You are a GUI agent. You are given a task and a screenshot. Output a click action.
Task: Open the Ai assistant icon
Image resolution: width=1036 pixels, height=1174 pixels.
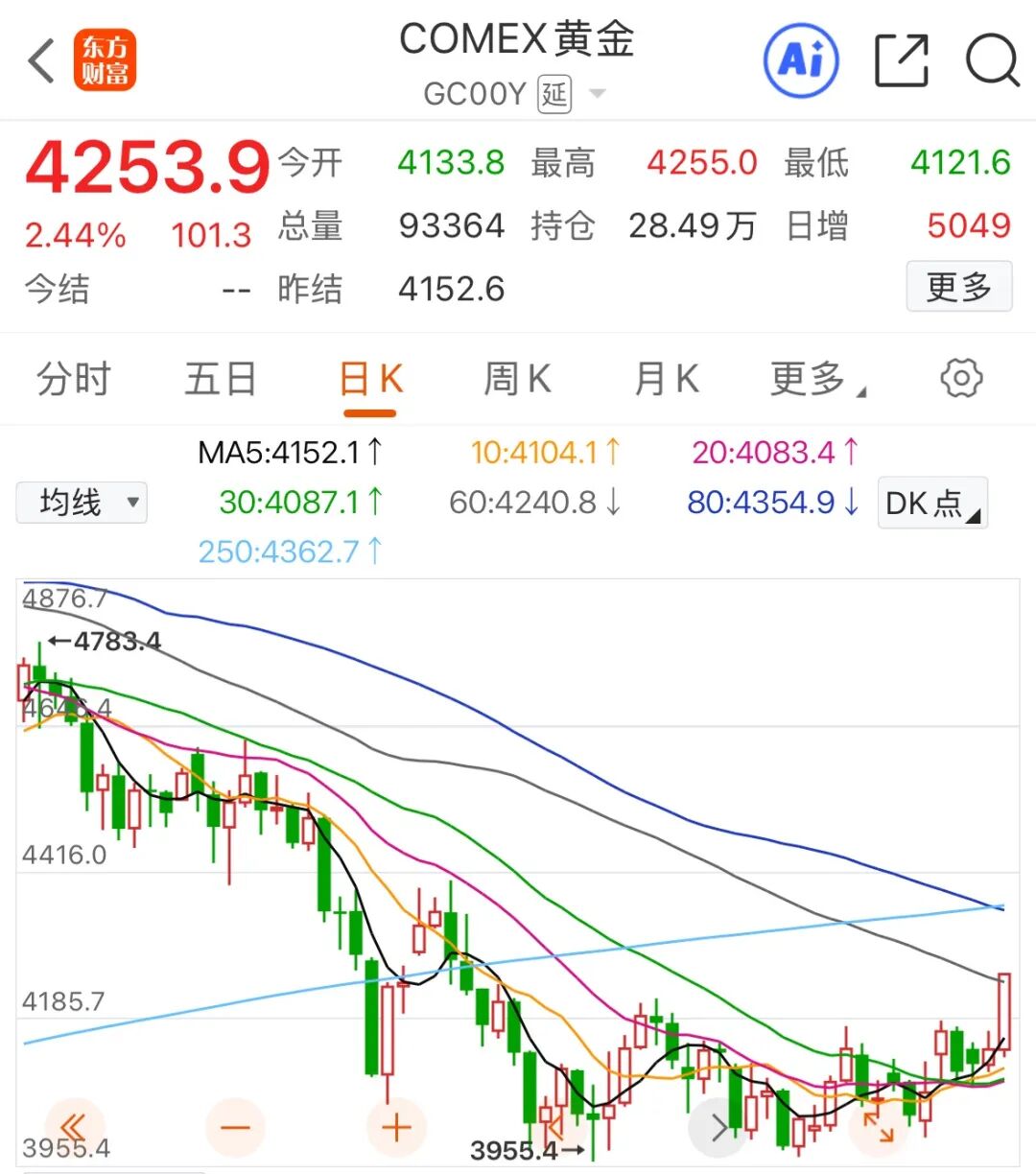pyautogui.click(x=801, y=60)
